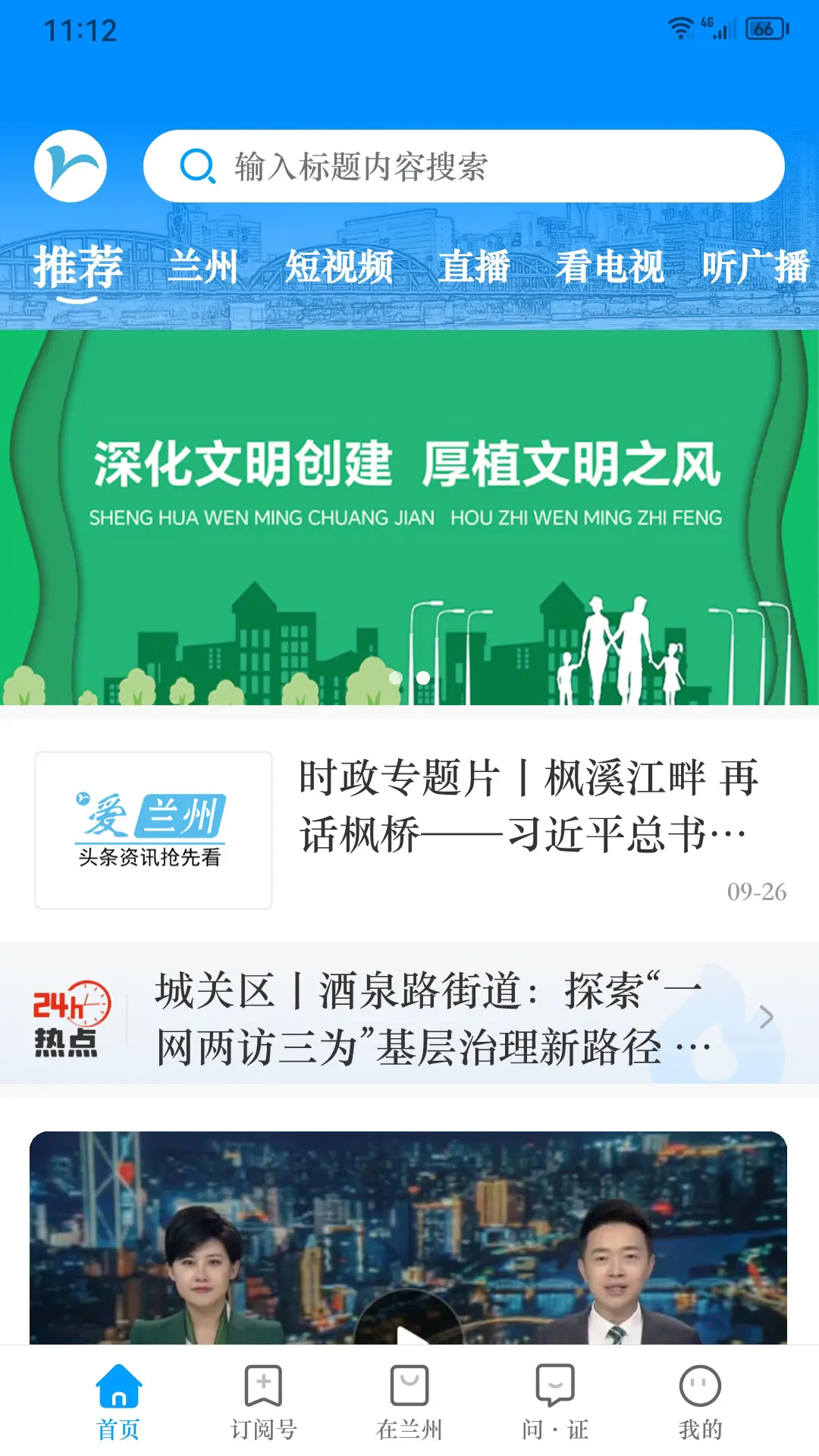Click the magnifier icon in search bar
819x1456 pixels.
(x=196, y=167)
